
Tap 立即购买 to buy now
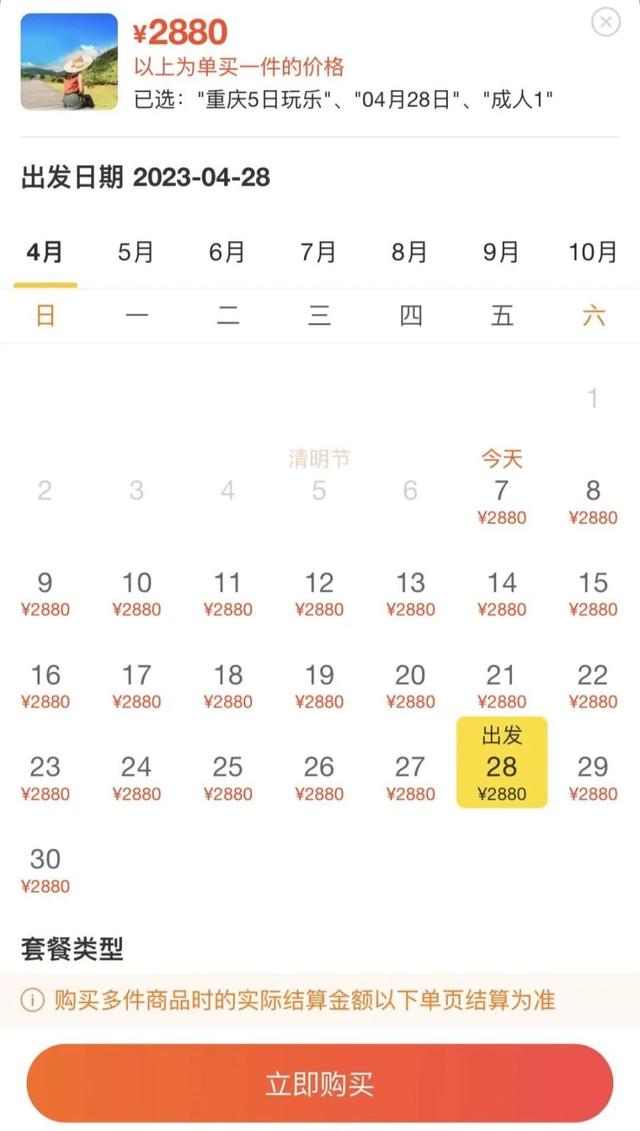click(x=320, y=1083)
